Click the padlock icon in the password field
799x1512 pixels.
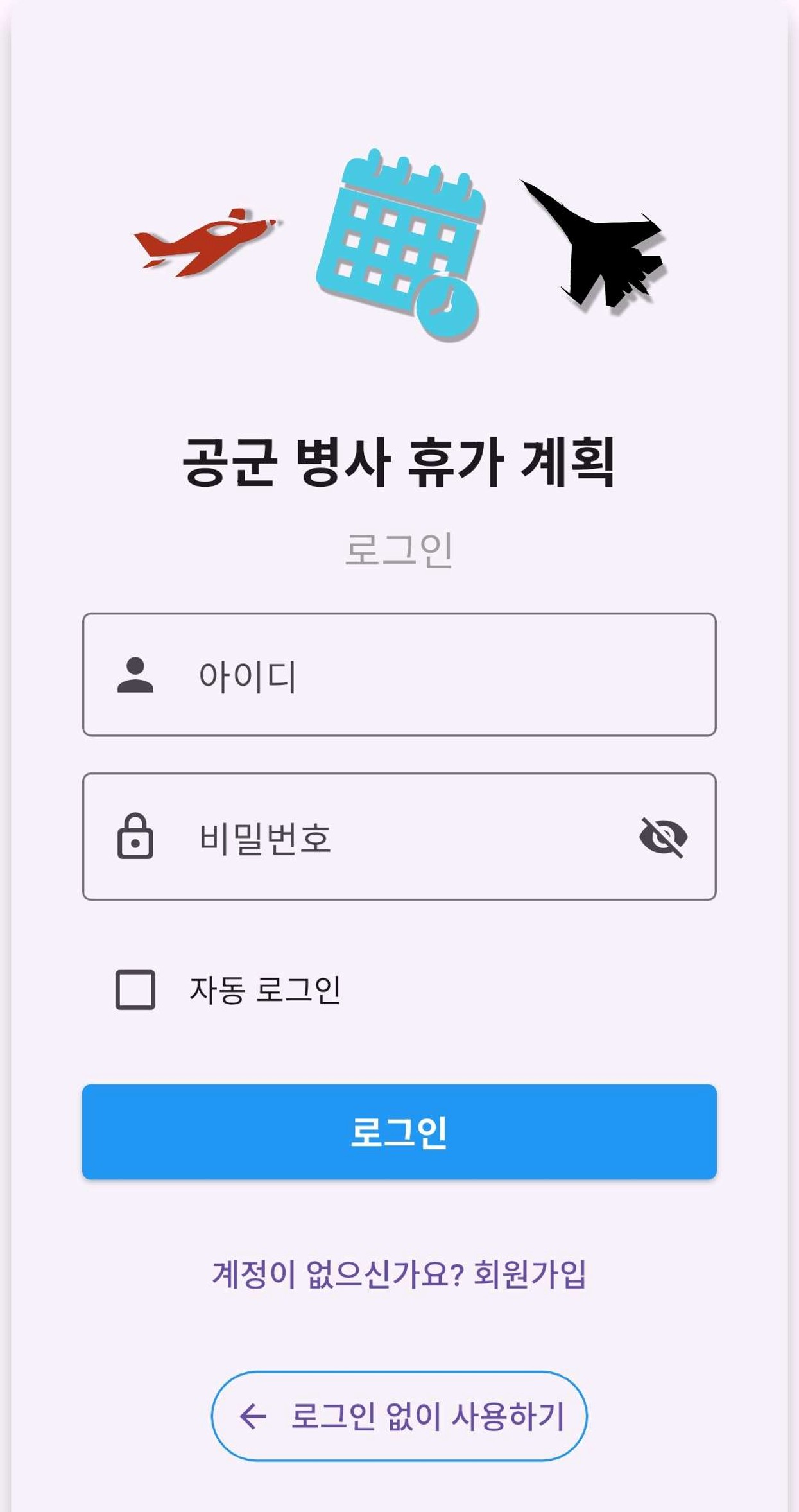coord(135,838)
